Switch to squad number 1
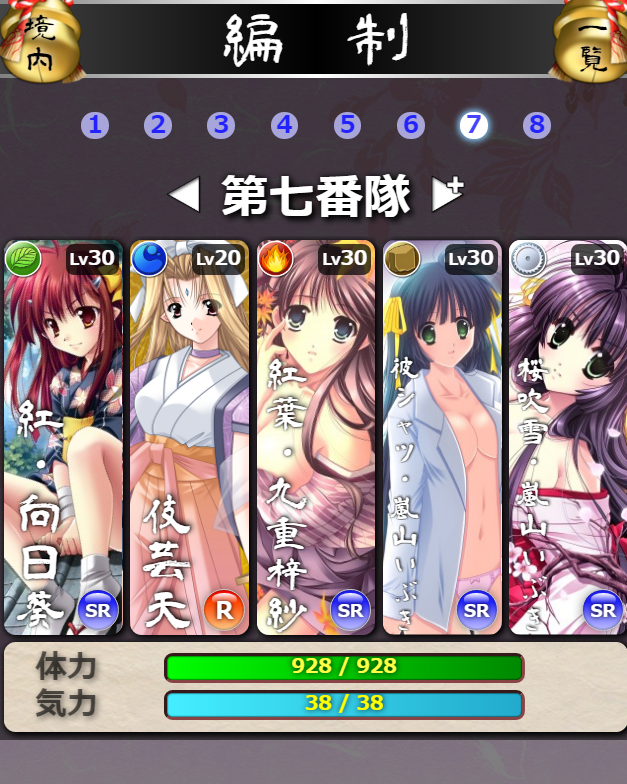 [x=95, y=125]
